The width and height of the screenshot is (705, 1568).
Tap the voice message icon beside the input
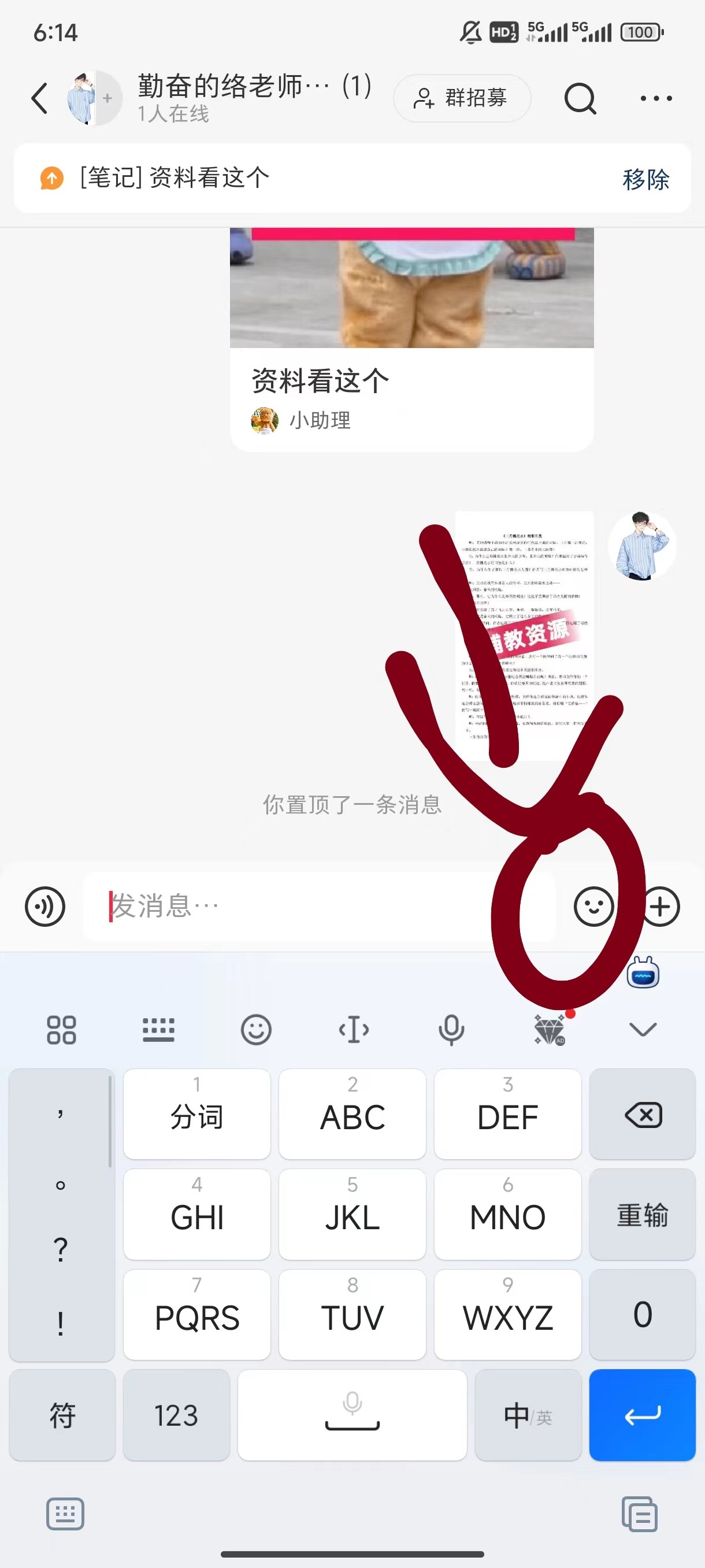(x=44, y=907)
